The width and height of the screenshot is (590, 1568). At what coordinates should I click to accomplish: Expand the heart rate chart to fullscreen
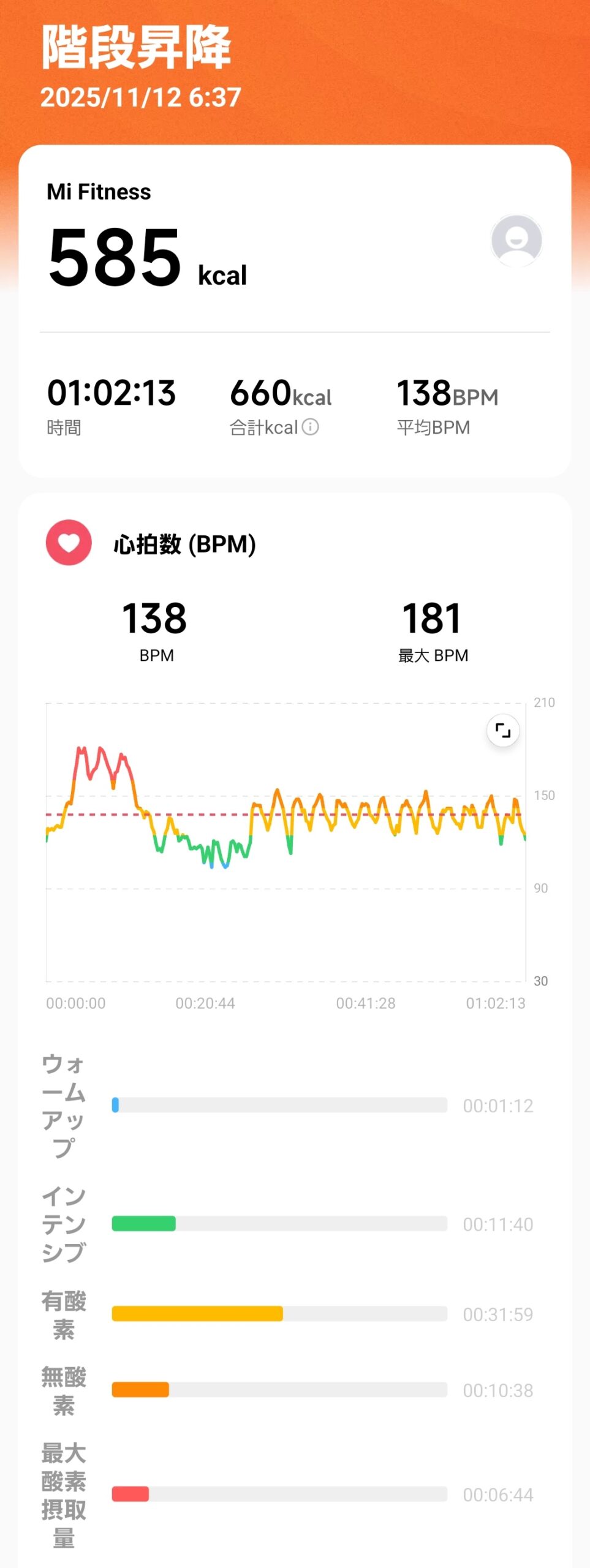point(502,730)
